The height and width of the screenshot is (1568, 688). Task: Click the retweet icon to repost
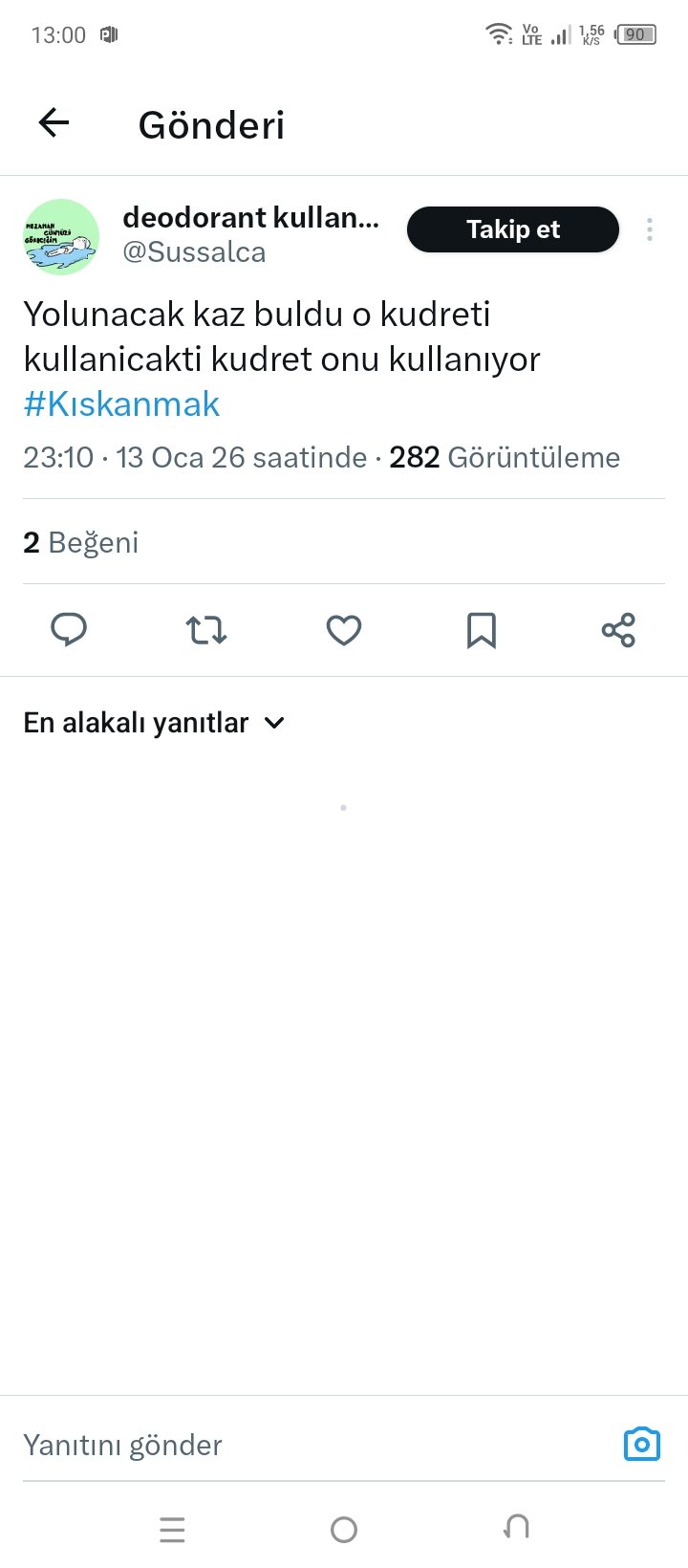(x=205, y=630)
